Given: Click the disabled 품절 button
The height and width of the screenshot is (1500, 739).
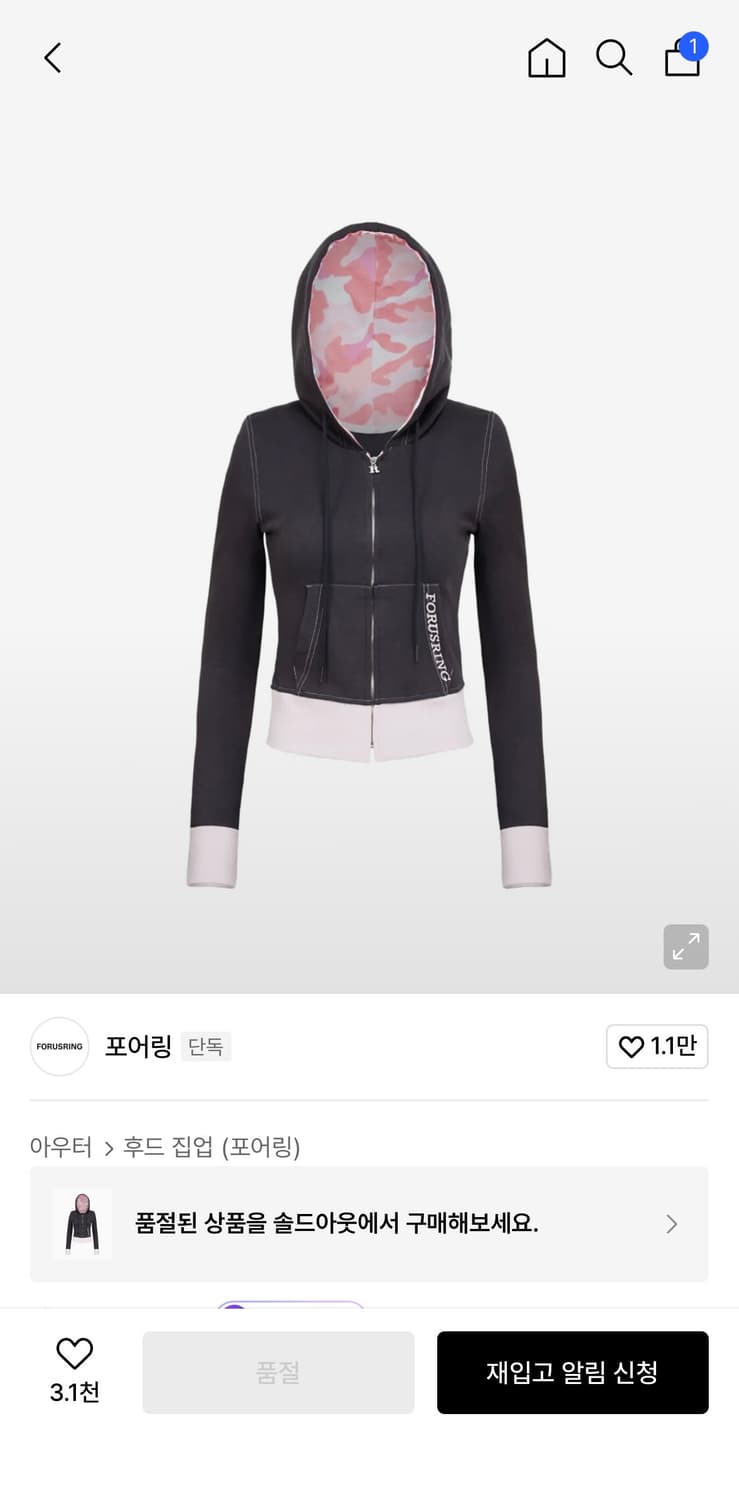Looking at the screenshot, I should coord(278,1372).
